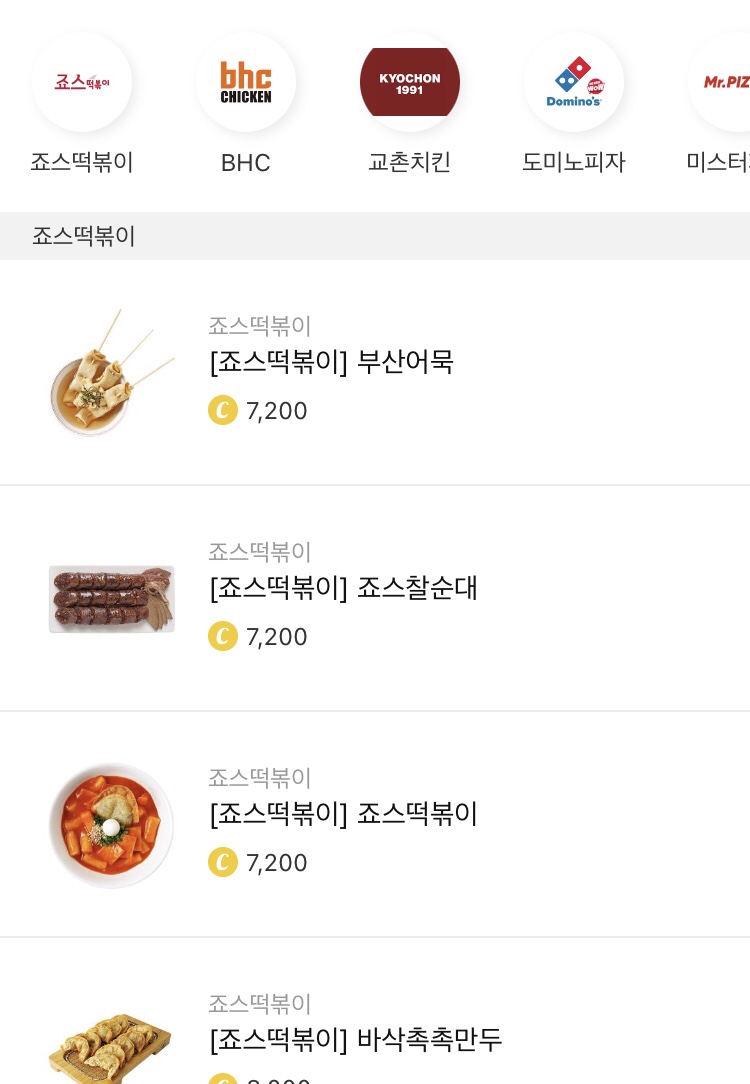Screen dimensions: 750x1084
Task: Open the BHC Chicken brand icon
Action: (246, 82)
